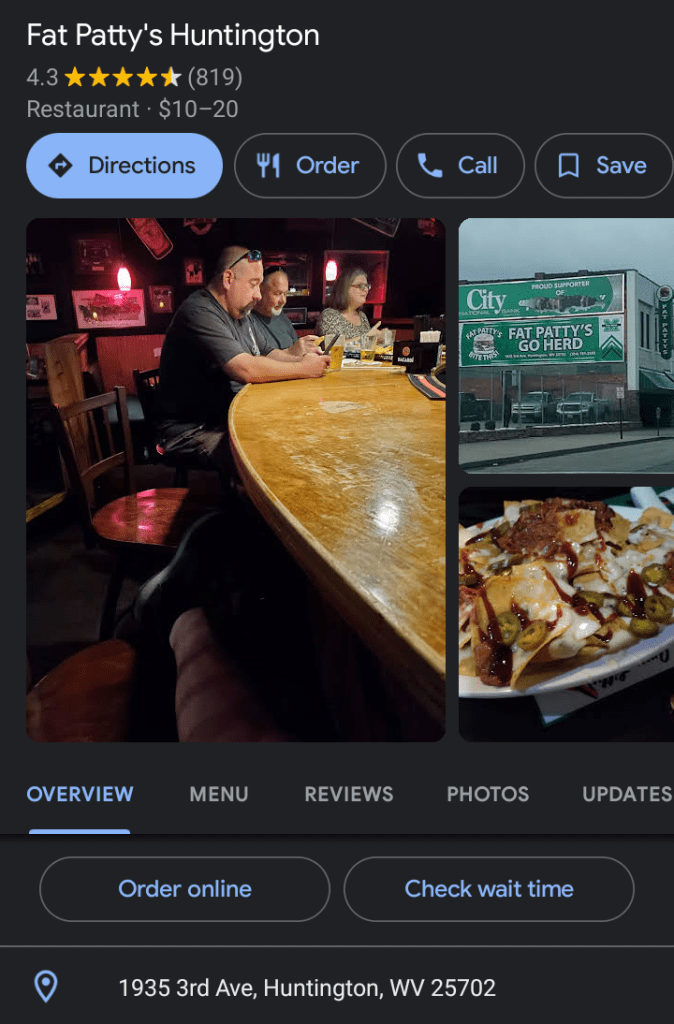Go to the Photos tab
This screenshot has height=1024, width=674.
click(x=488, y=794)
